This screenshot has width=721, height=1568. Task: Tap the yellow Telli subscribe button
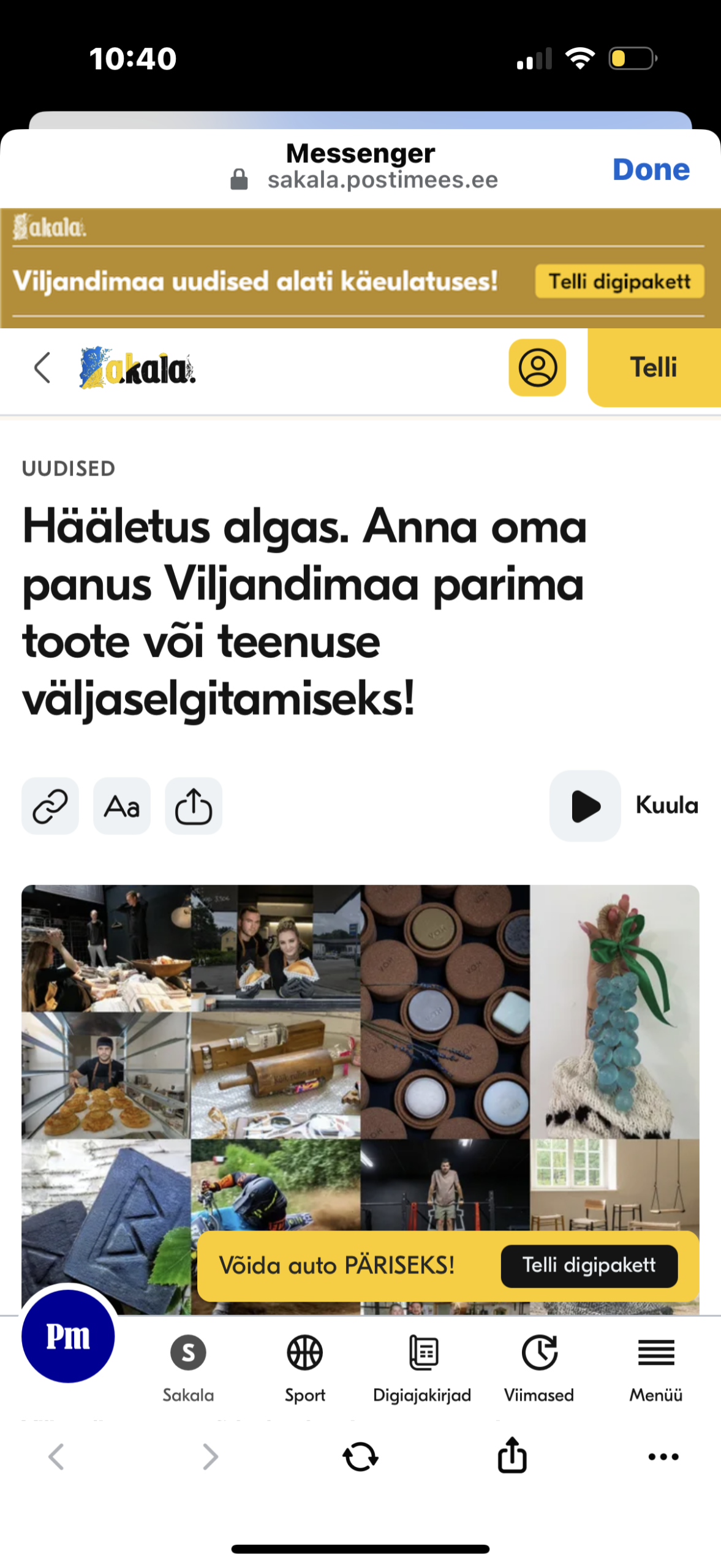[x=654, y=367]
